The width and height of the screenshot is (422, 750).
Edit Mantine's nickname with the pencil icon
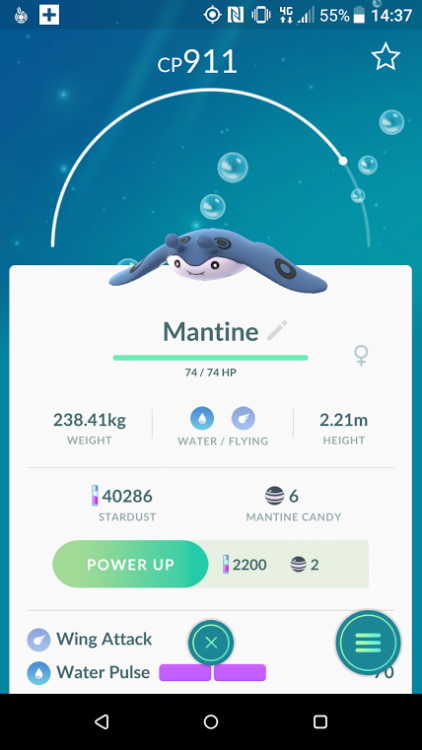277,331
